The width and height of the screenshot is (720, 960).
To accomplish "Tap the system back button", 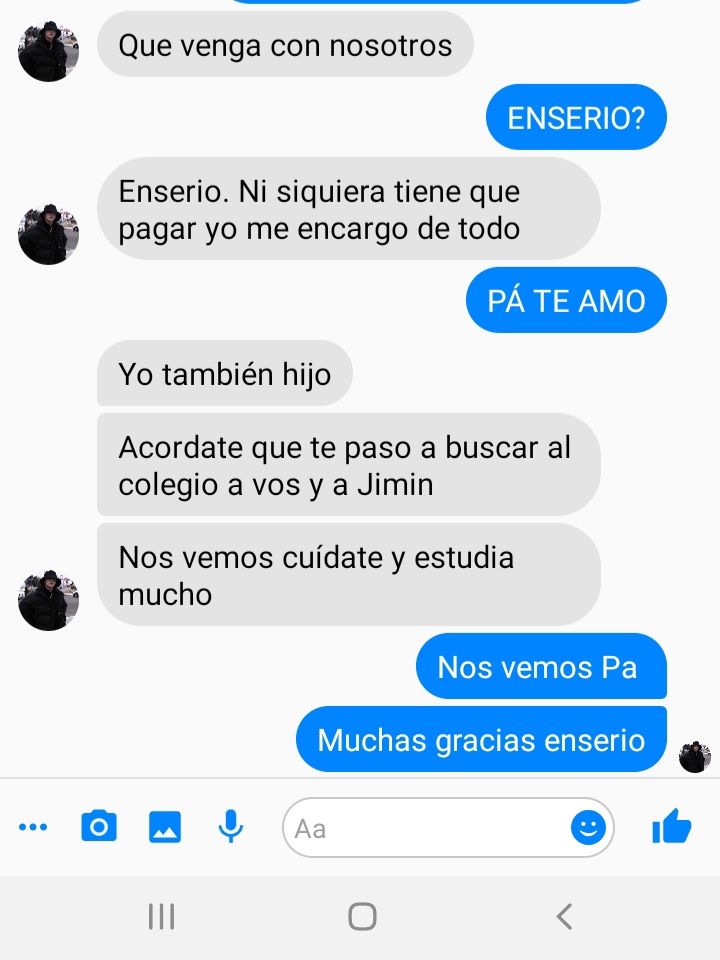I will pyautogui.click(x=564, y=916).
